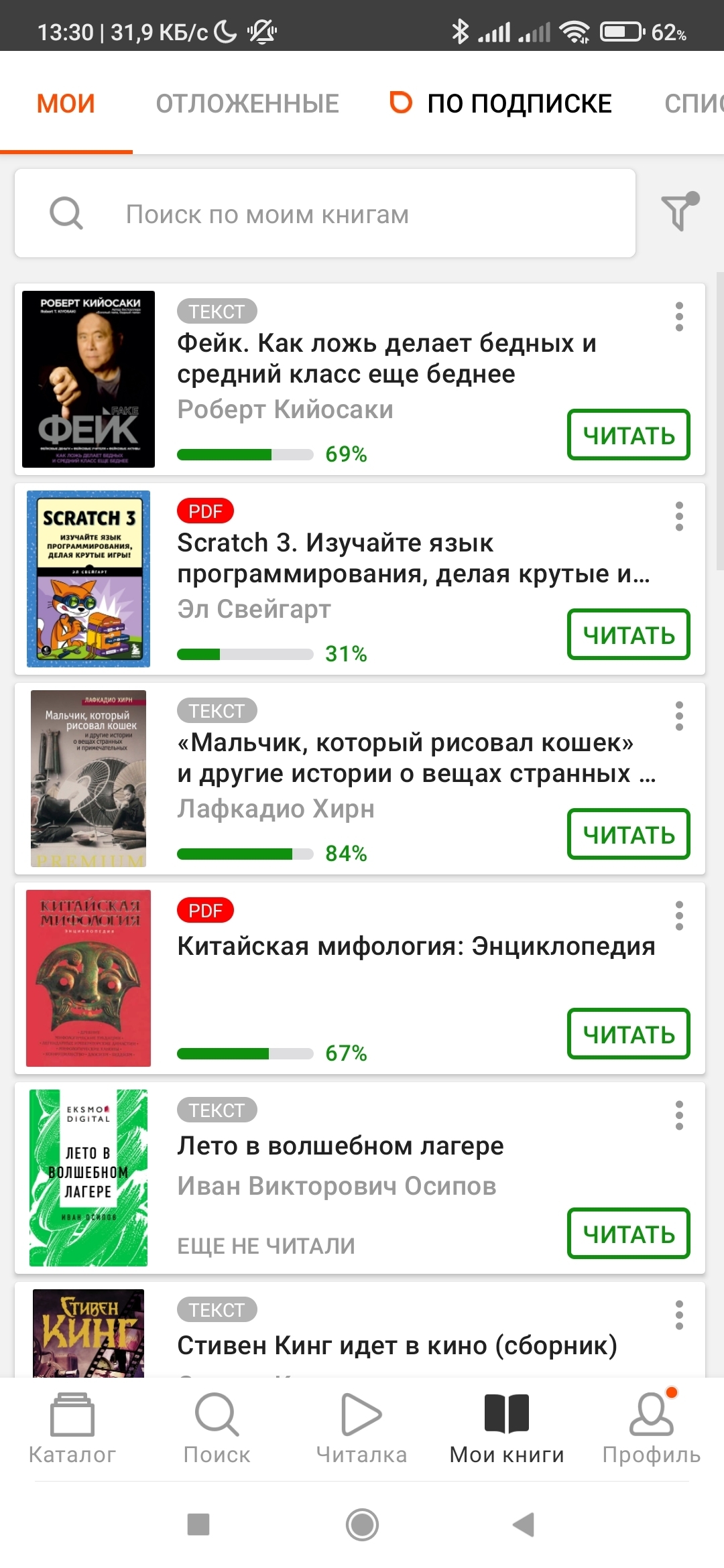Open options for Лафкадио Хирн book
This screenshot has height=1568, width=724.
coord(679,716)
